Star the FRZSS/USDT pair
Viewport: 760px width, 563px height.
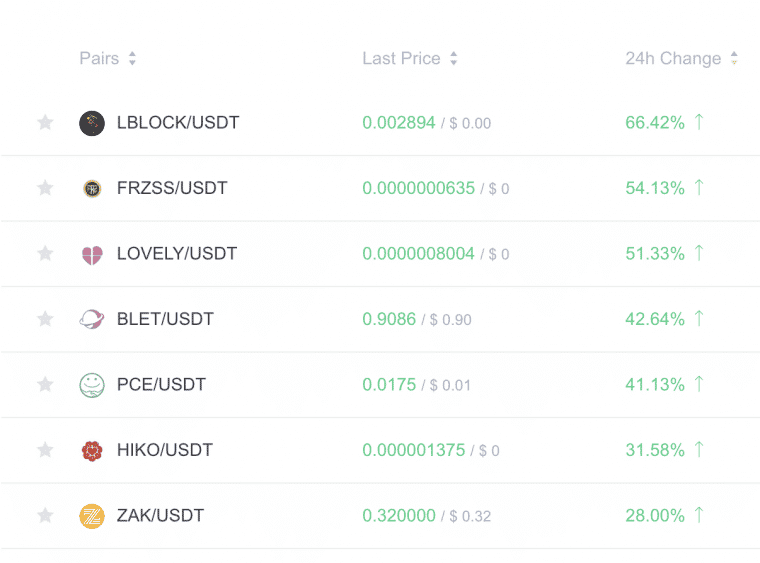[x=45, y=188]
